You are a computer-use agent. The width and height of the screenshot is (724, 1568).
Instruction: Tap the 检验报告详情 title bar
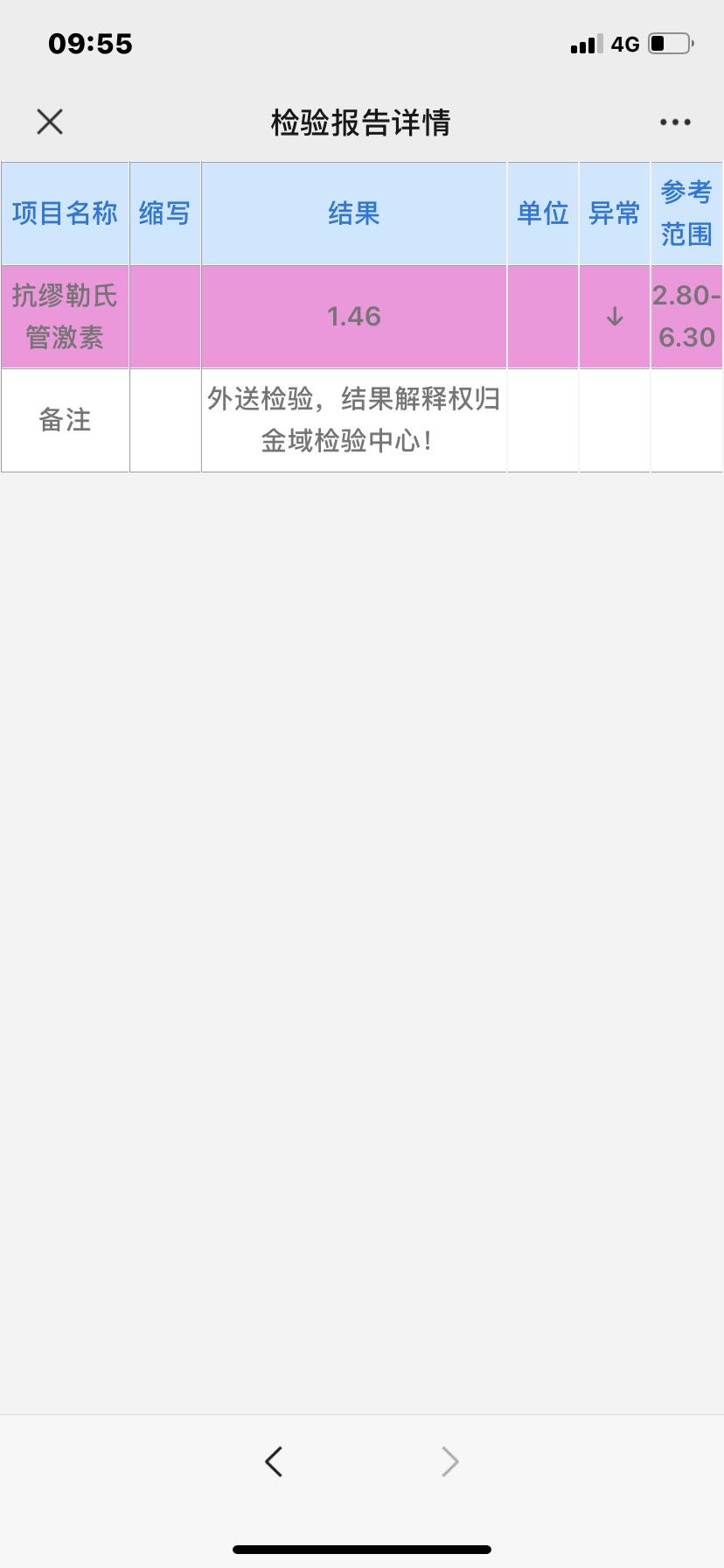[362, 123]
